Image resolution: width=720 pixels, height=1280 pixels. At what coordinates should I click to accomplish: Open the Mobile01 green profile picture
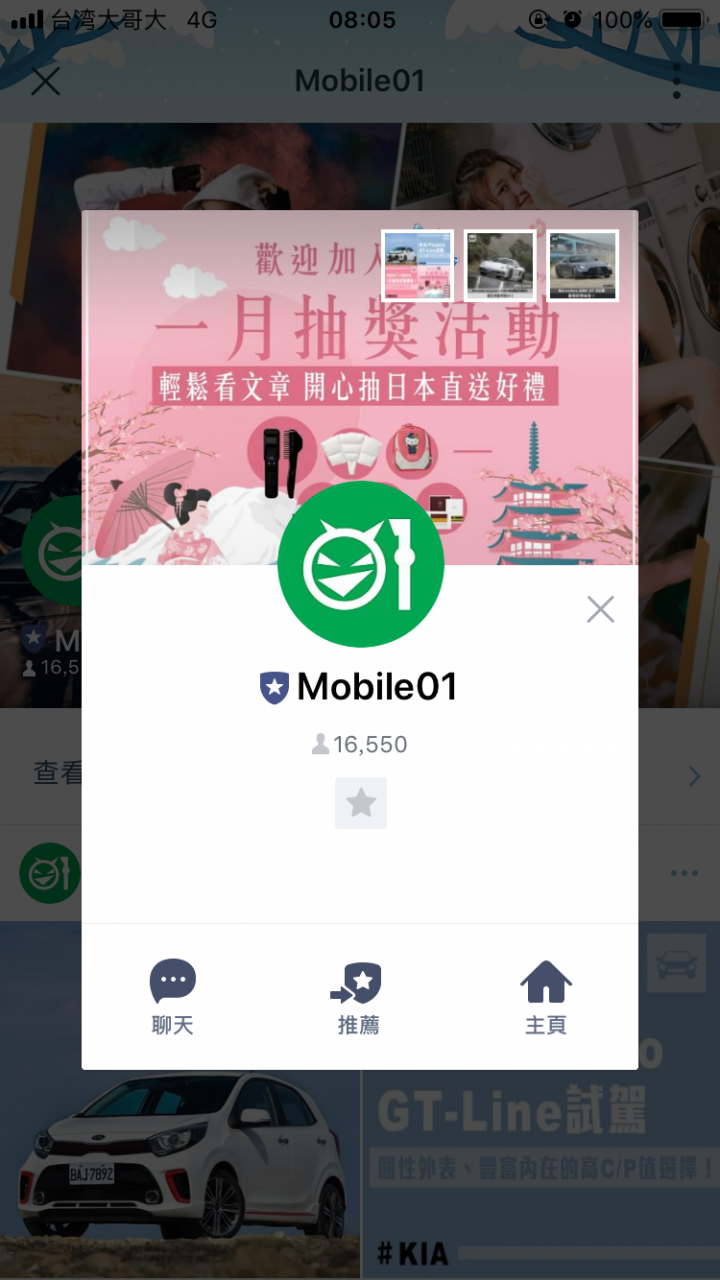360,564
